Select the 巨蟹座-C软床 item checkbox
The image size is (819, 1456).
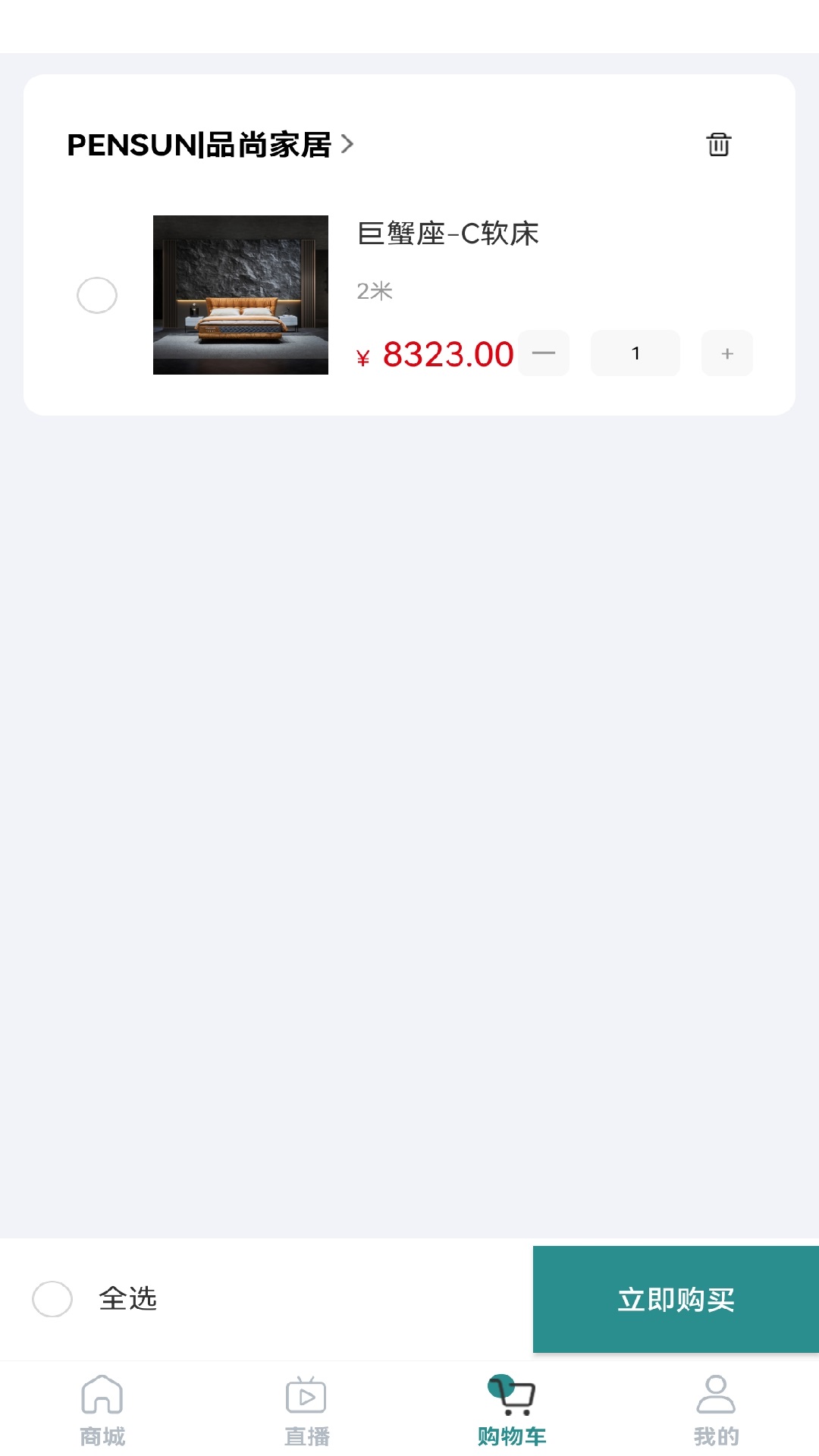97,295
